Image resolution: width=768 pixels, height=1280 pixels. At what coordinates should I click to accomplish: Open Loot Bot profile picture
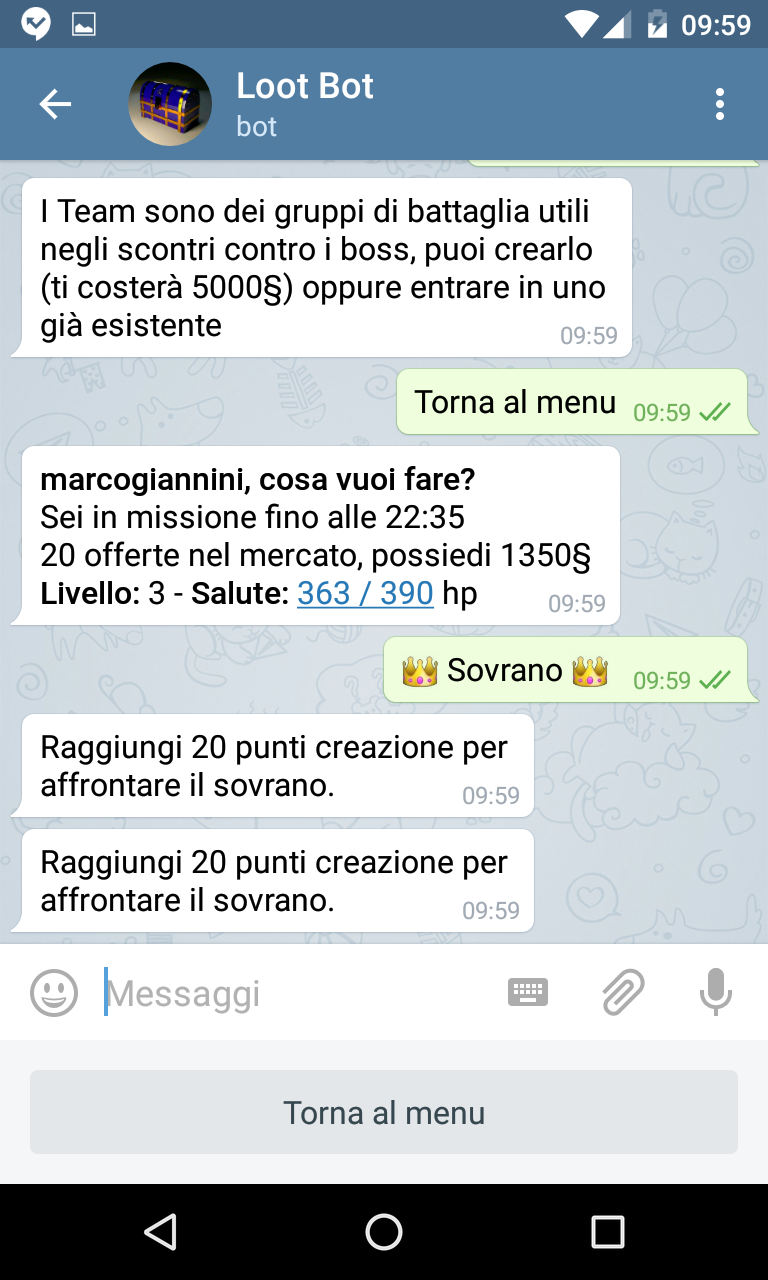170,104
